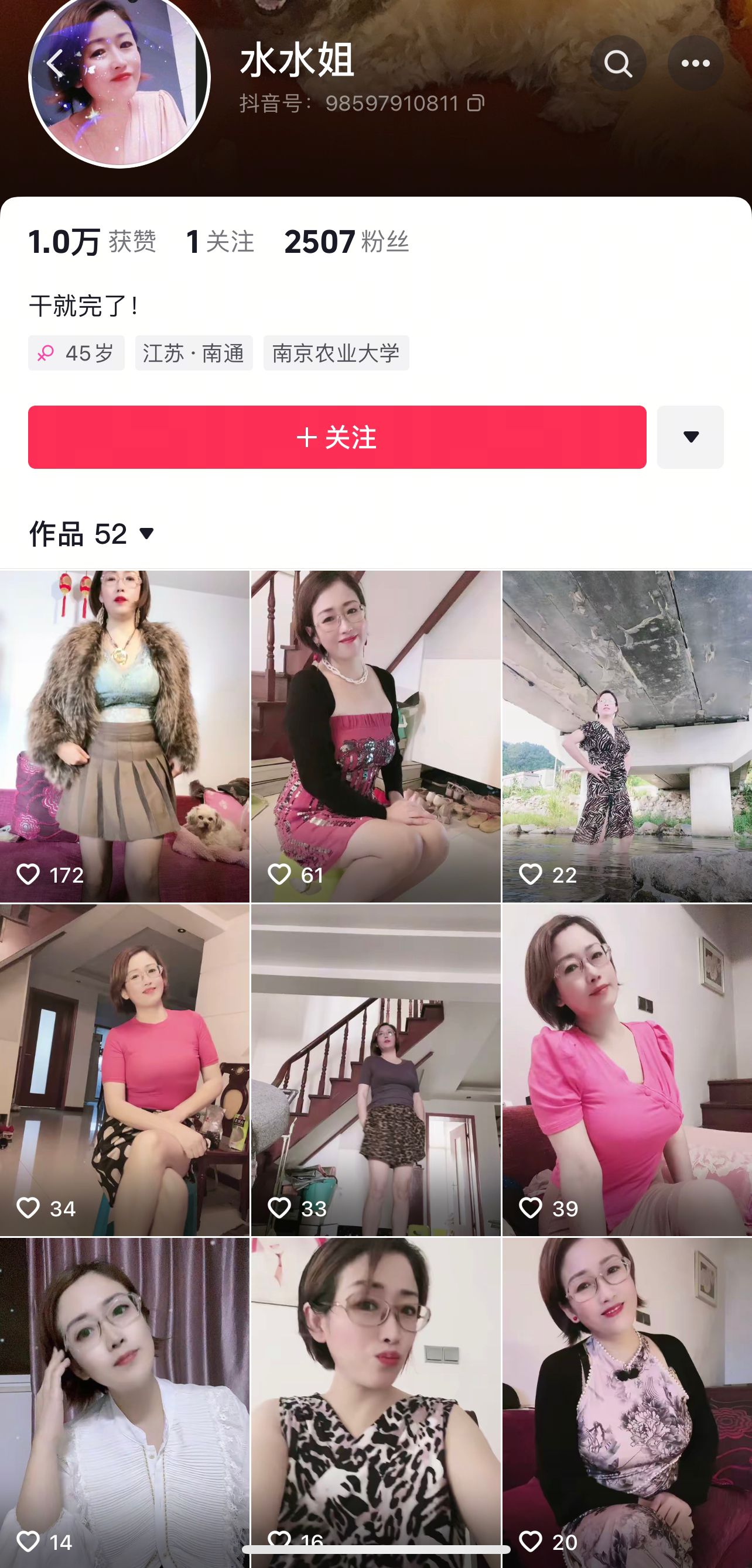The height and width of the screenshot is (1568, 752).
Task: Follow this user with 关注 button
Action: (x=337, y=437)
